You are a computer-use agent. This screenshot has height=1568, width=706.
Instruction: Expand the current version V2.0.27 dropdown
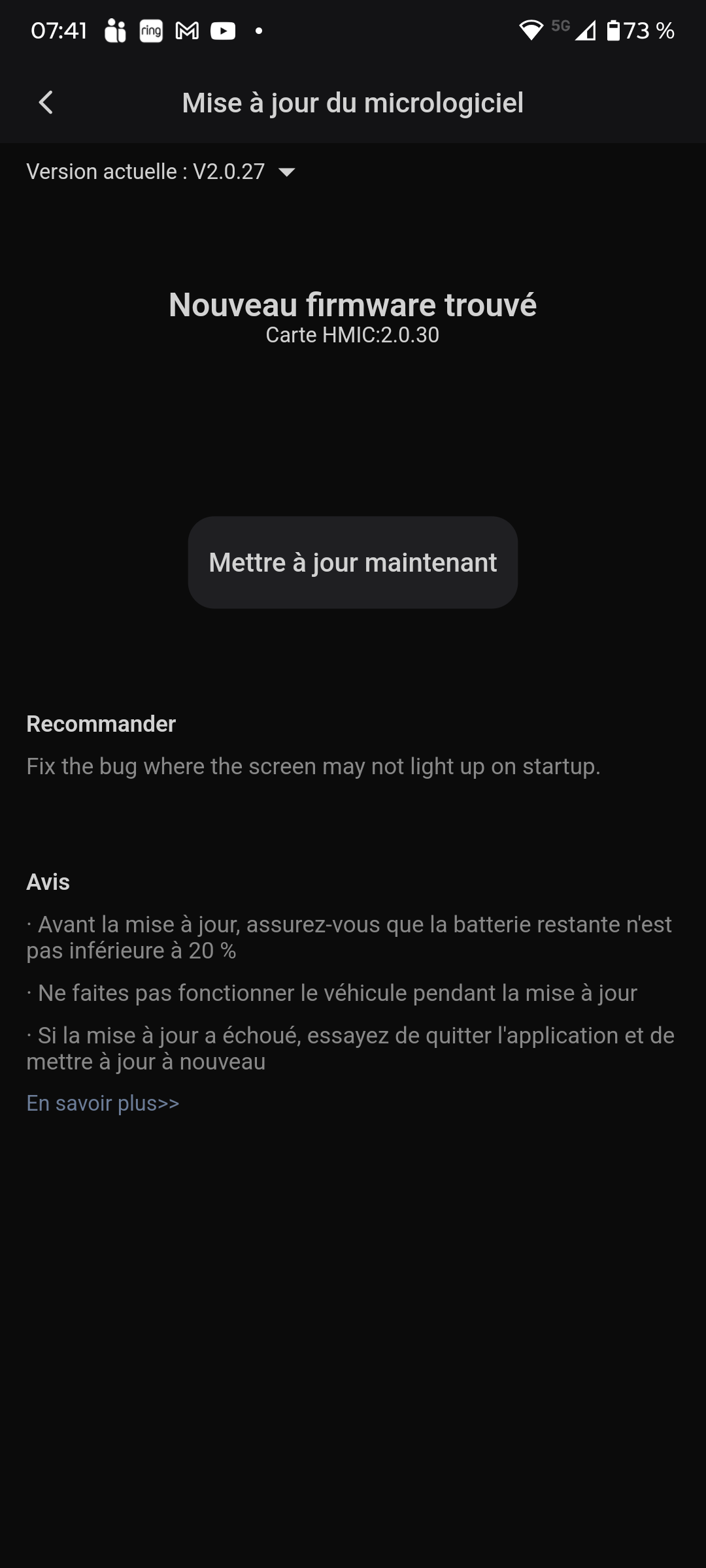click(286, 172)
